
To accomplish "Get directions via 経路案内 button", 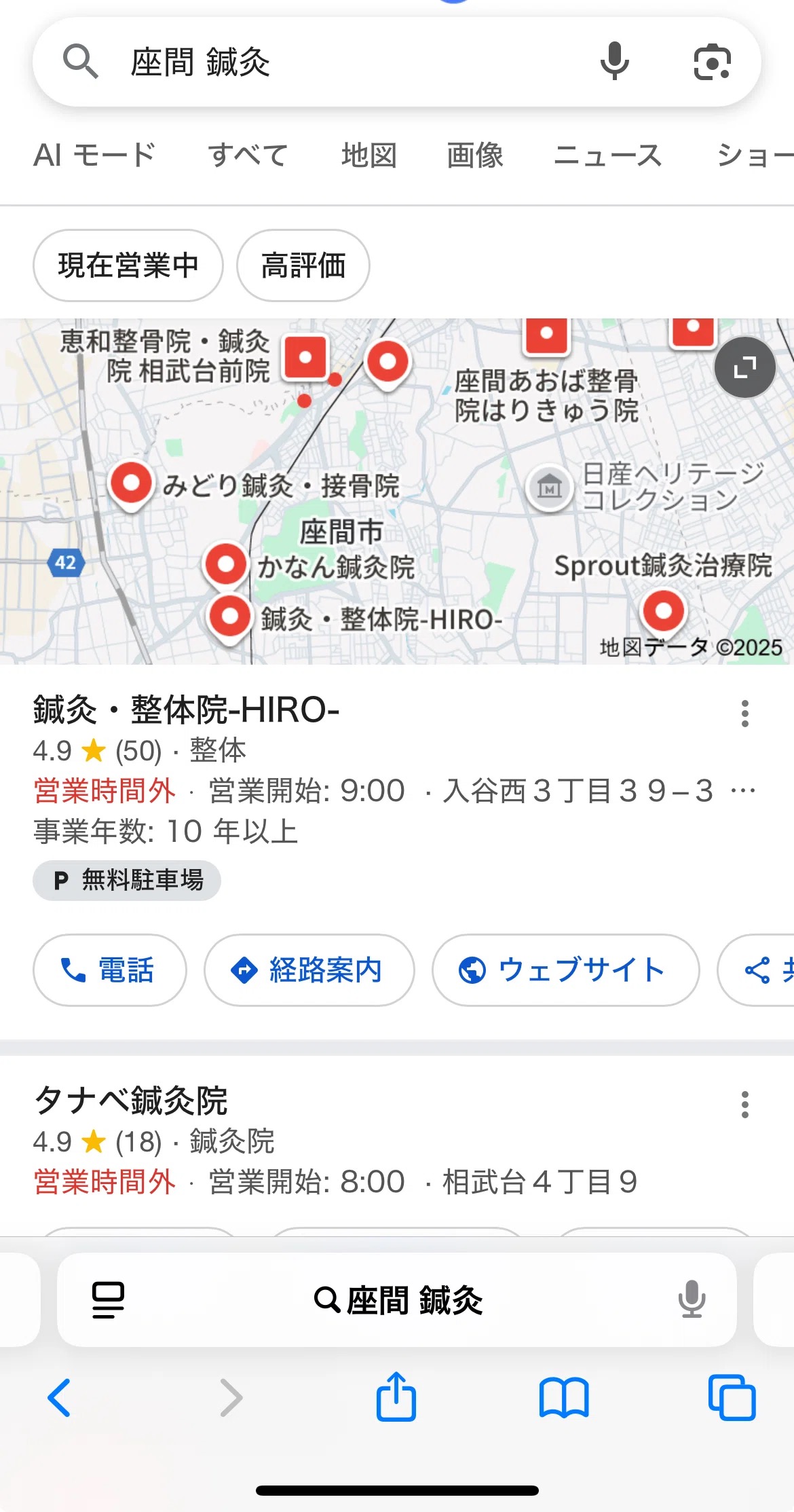I will pos(309,970).
